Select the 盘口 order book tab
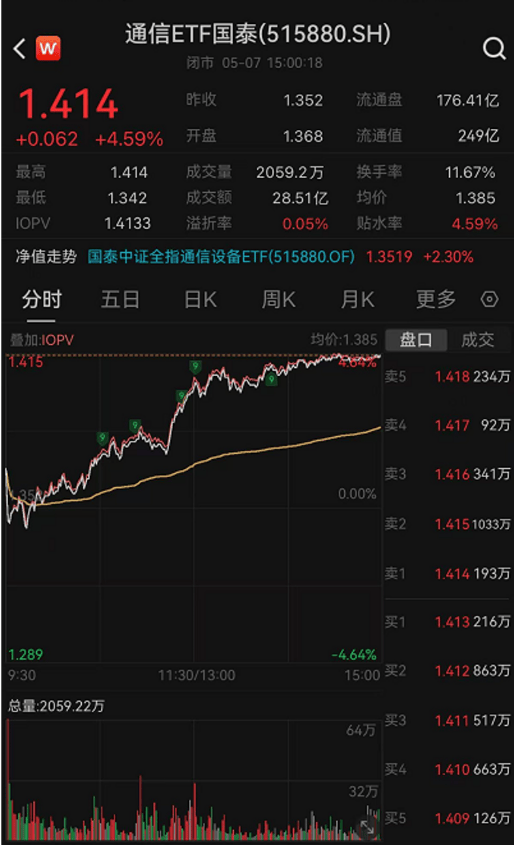 416,340
